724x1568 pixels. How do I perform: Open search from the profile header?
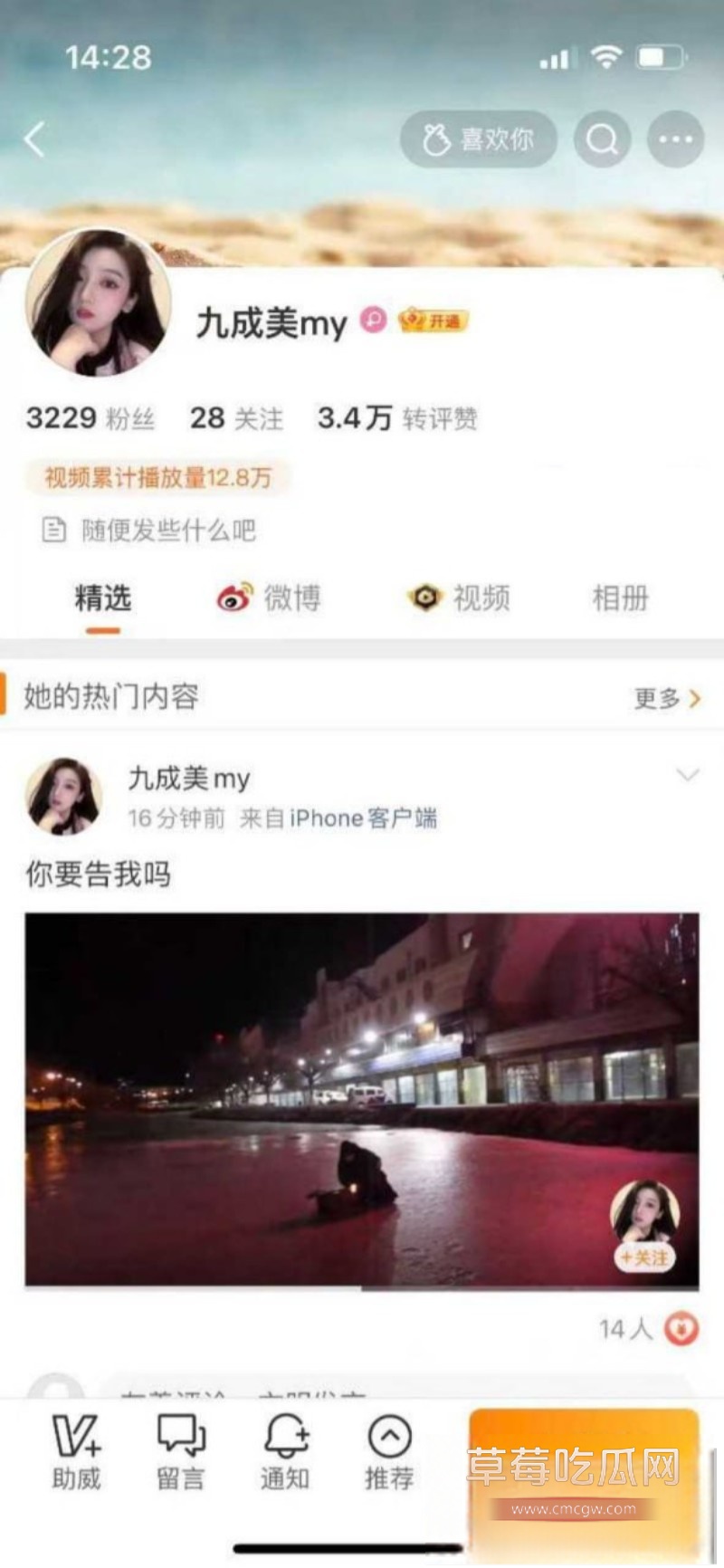click(602, 139)
